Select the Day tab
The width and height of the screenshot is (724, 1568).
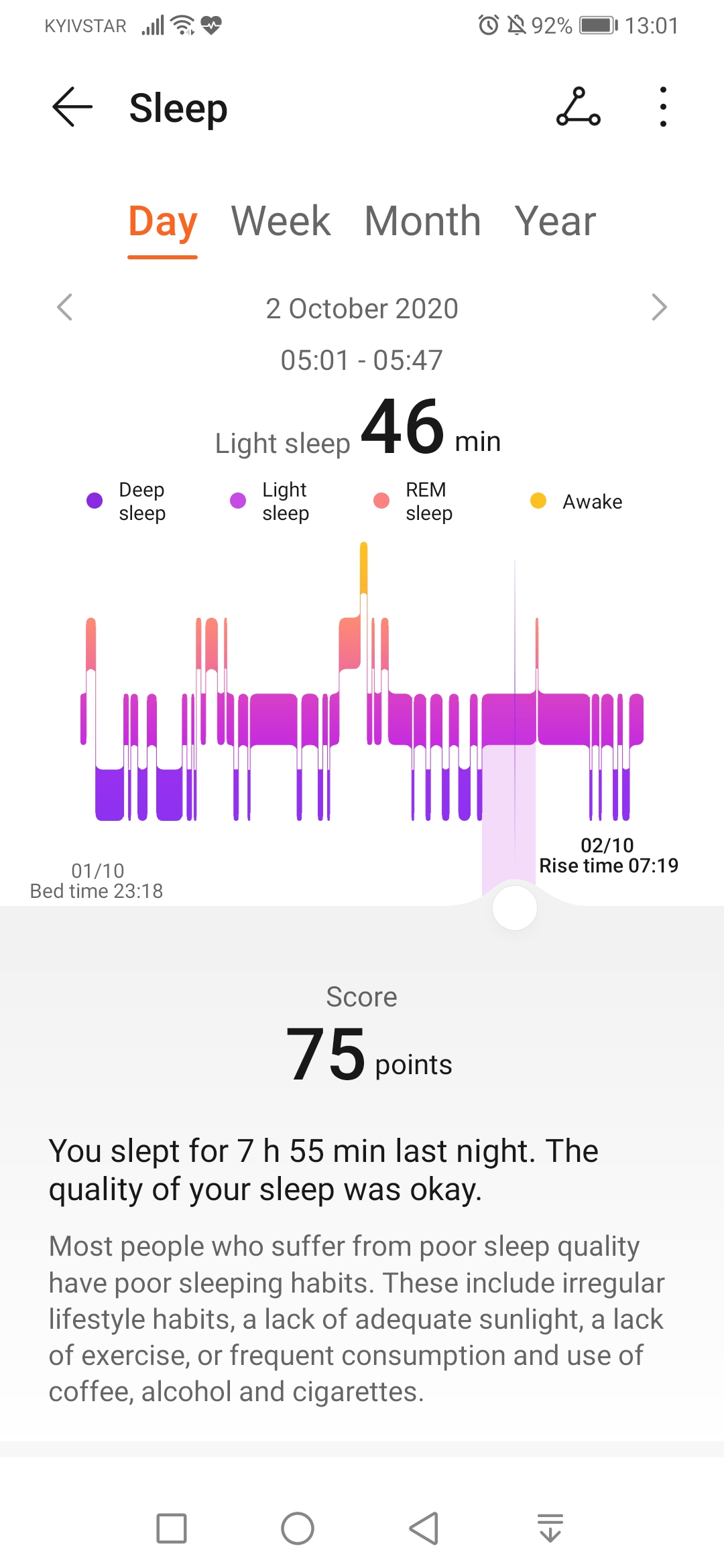coord(163,222)
